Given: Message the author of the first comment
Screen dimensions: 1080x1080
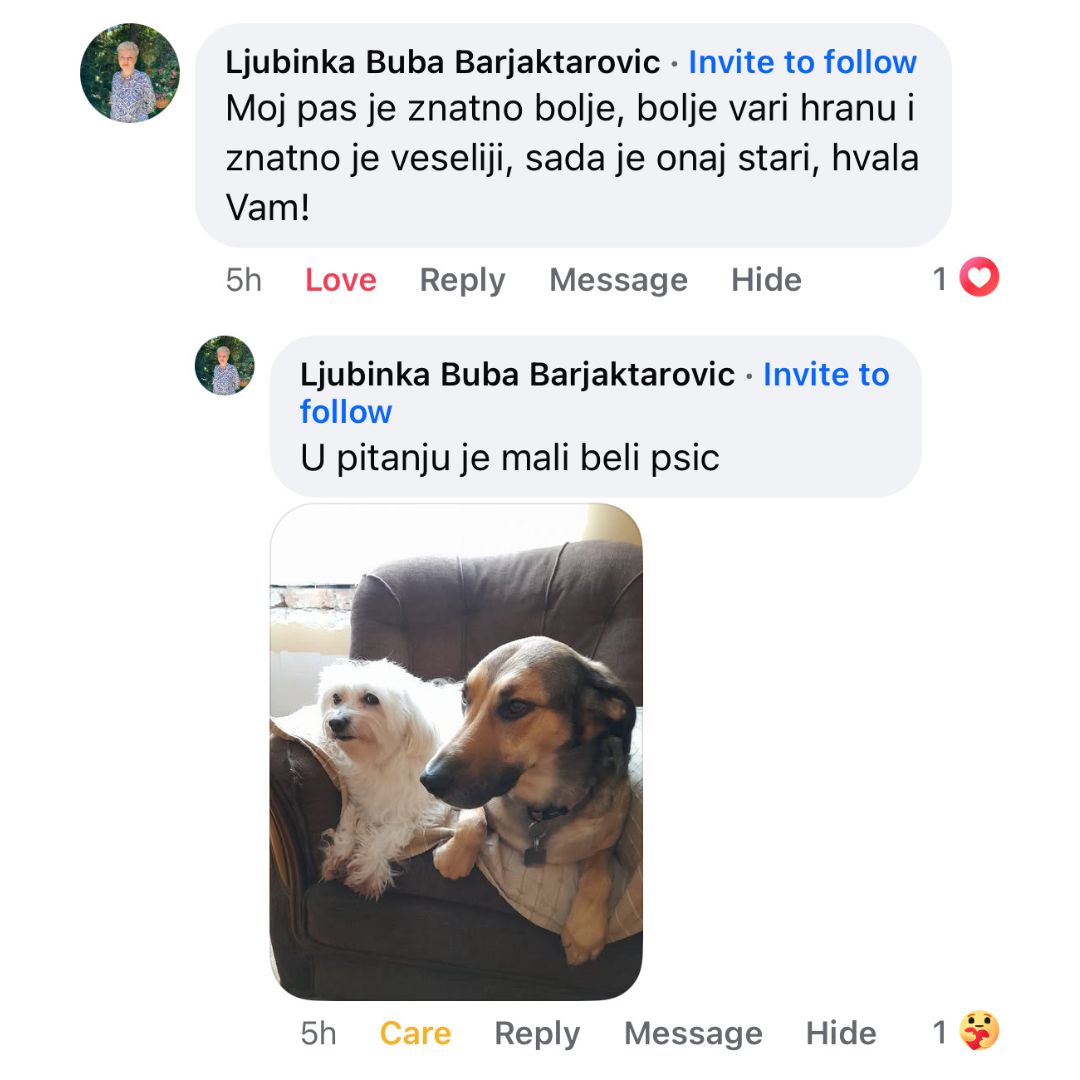Looking at the screenshot, I should pos(618,280).
